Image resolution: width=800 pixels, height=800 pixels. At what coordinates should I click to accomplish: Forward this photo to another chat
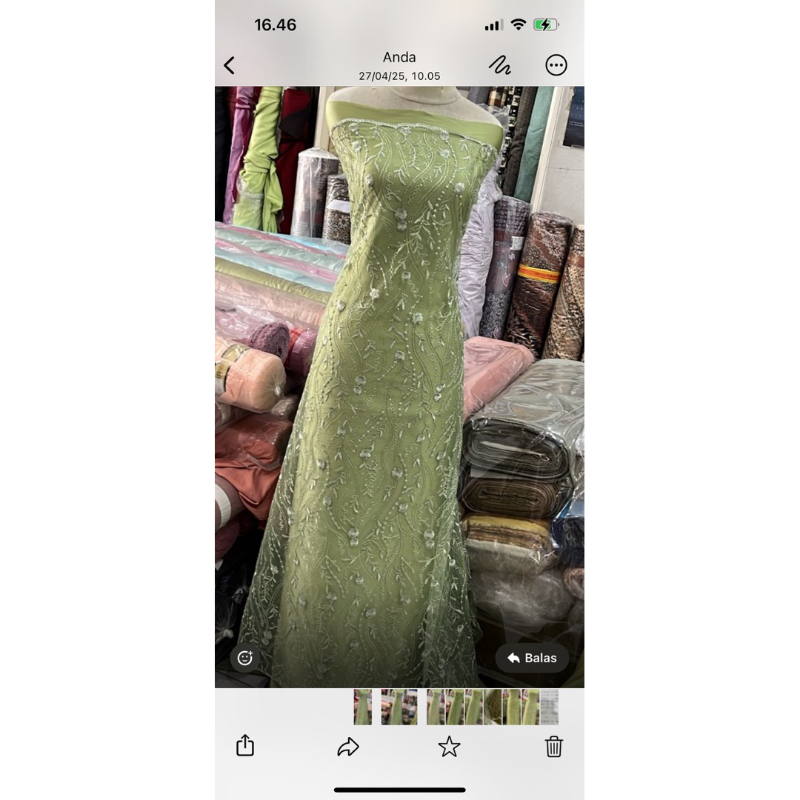pos(348,746)
